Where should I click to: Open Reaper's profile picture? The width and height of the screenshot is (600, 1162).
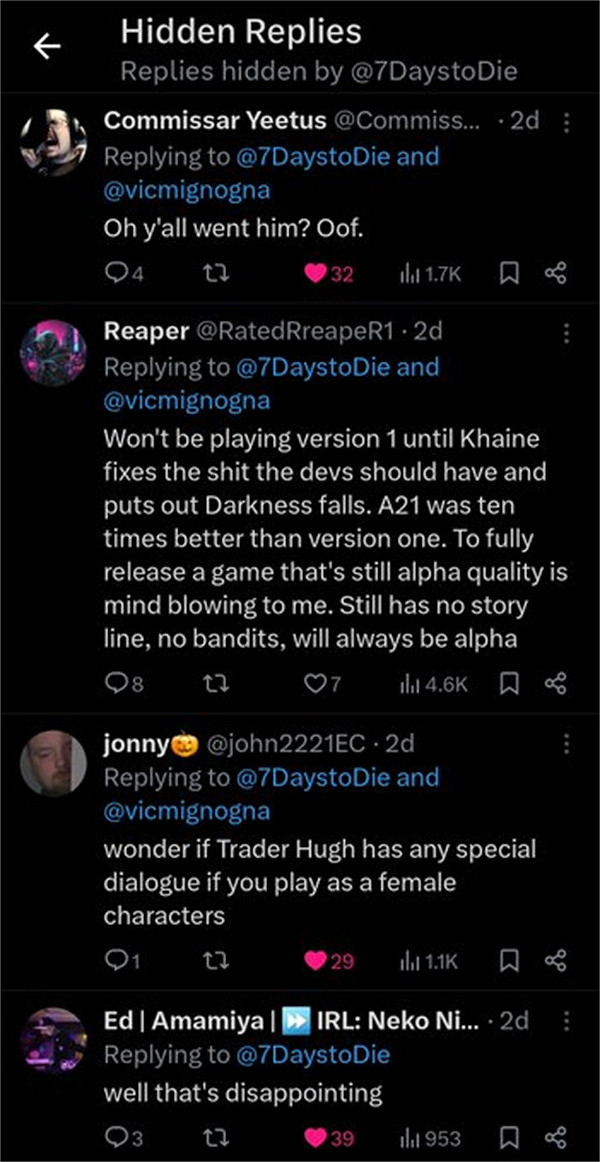pos(53,353)
